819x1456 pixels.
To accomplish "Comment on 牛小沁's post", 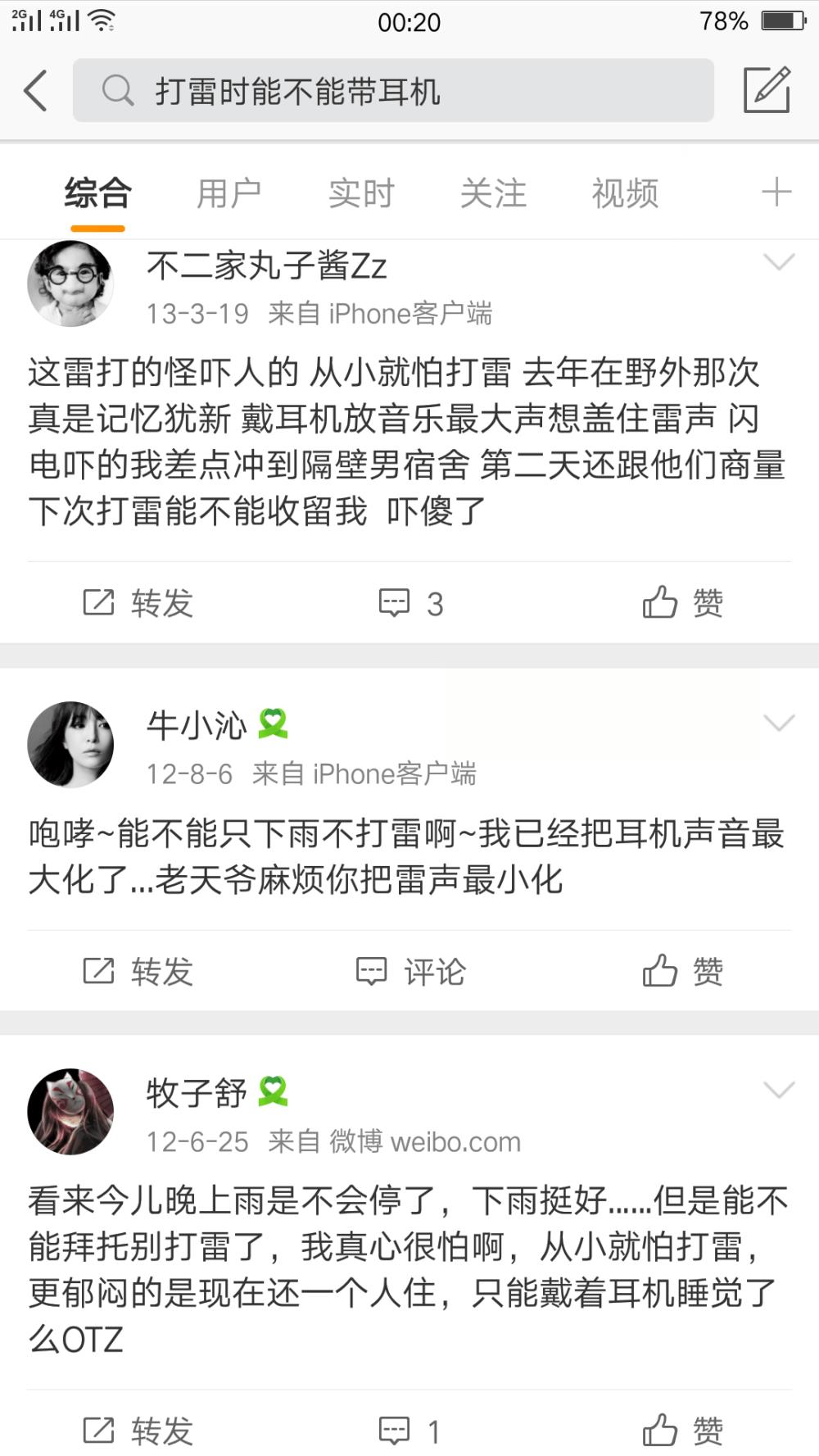I will 410,972.
